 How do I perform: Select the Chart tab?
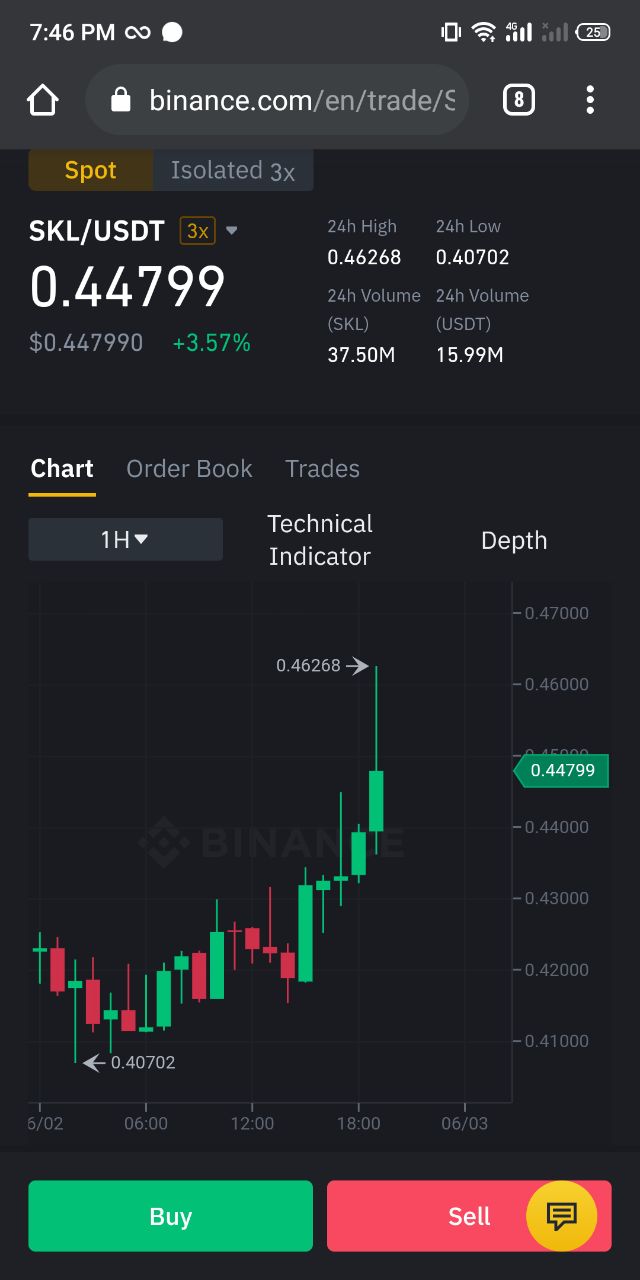[x=62, y=468]
